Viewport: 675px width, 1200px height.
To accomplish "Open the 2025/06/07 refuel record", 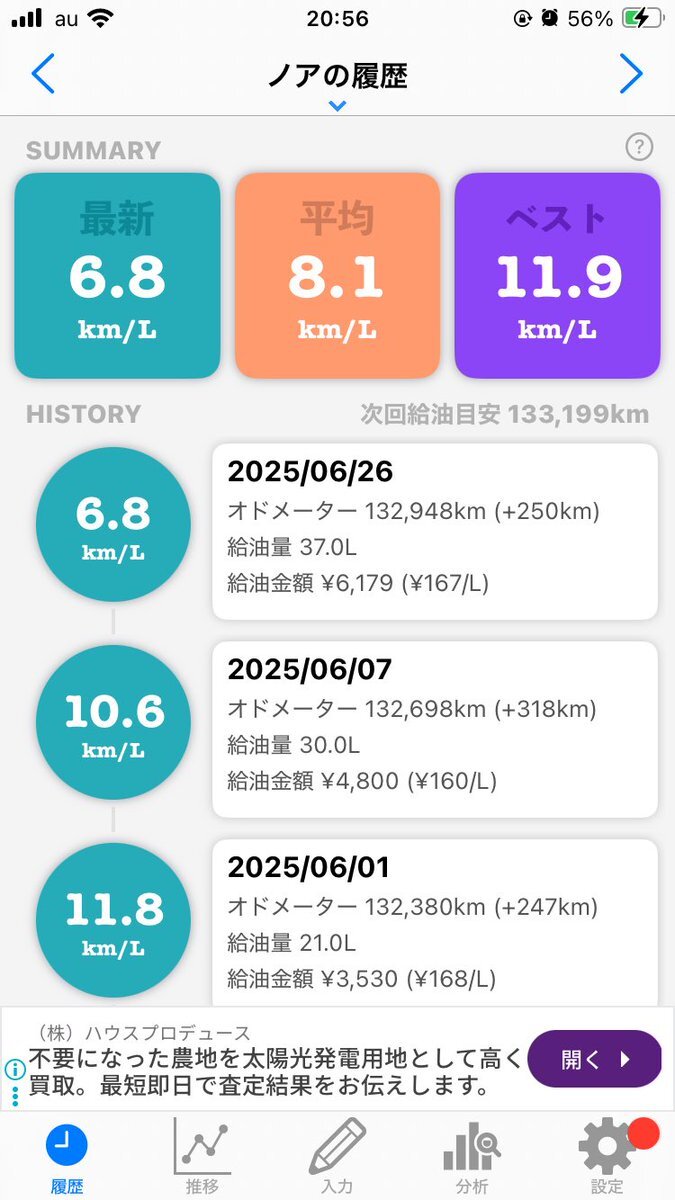I will point(435,729).
